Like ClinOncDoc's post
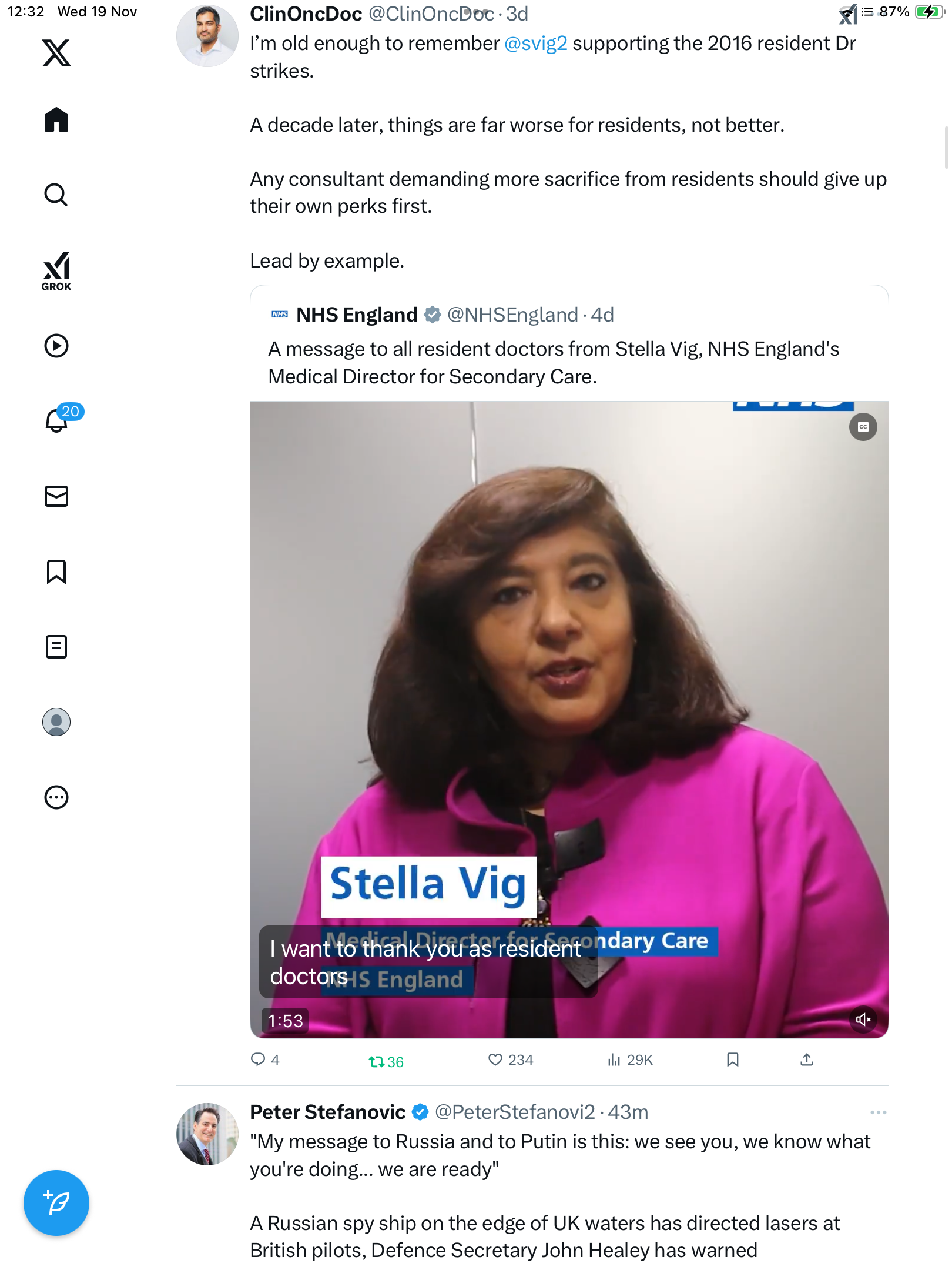Image resolution: width=952 pixels, height=1270 pixels. pos(495,1060)
